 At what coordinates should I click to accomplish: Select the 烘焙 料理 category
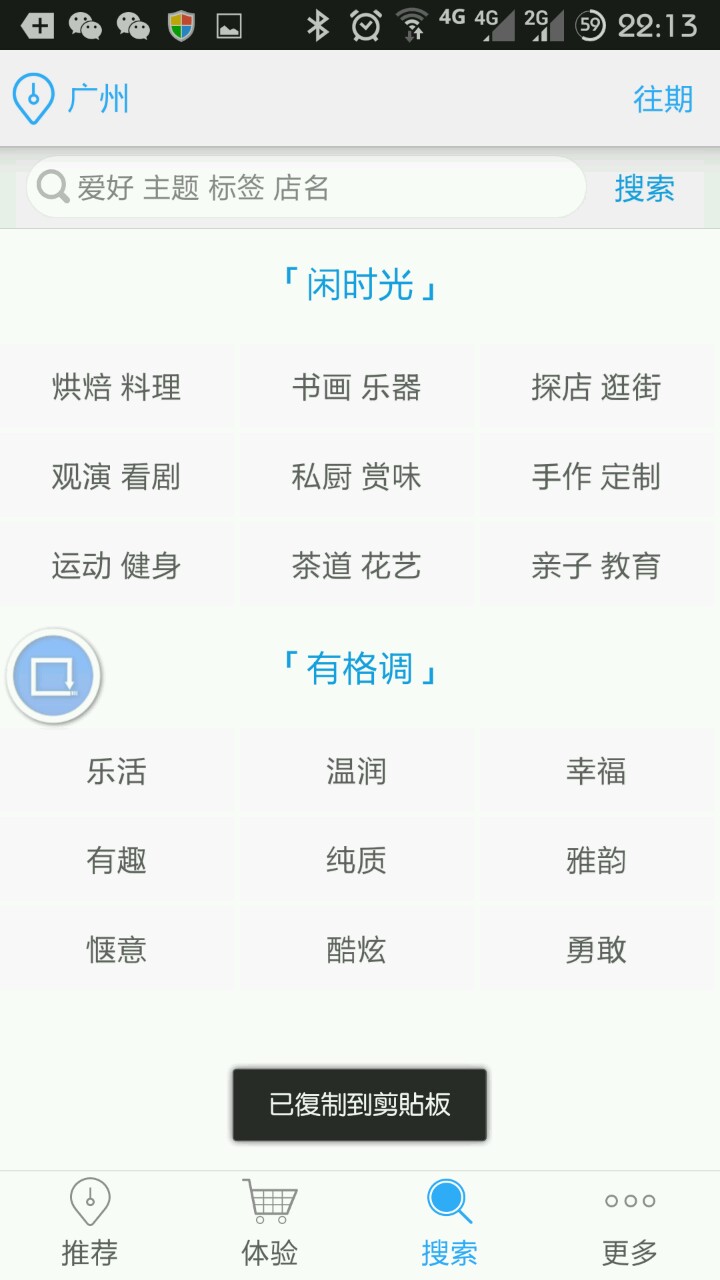tap(117, 388)
